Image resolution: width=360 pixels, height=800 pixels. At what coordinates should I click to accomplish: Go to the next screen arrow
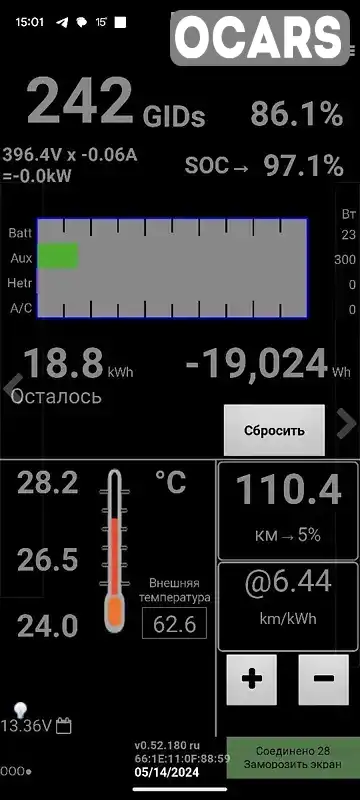(x=347, y=423)
